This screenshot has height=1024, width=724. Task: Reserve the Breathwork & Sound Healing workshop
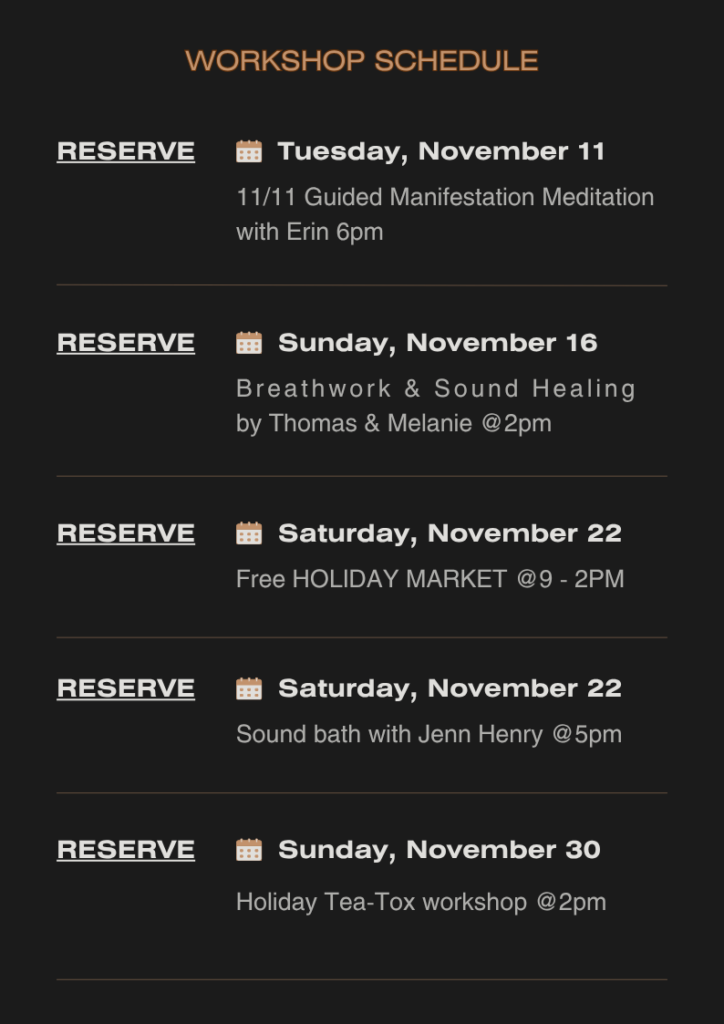point(125,343)
